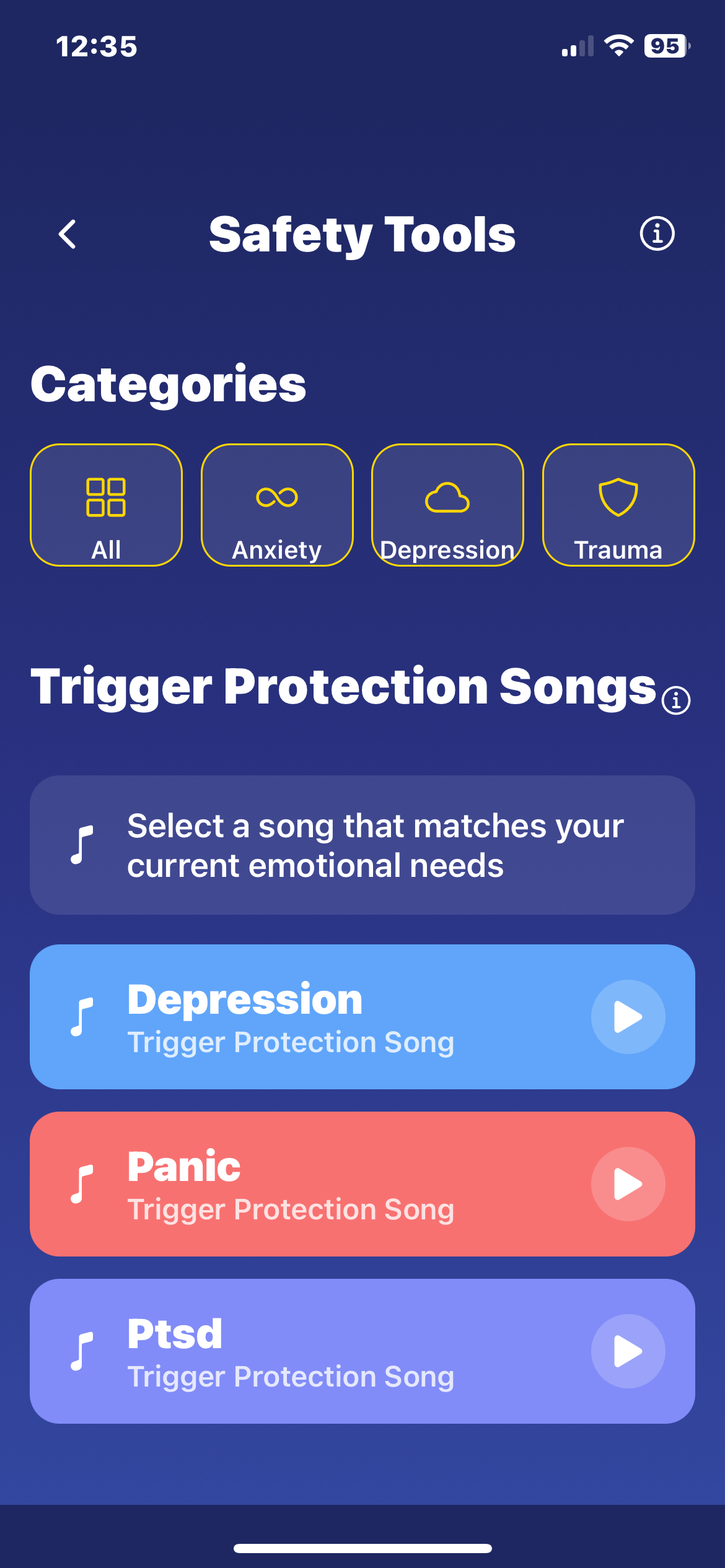Filter by the Anxiety category
Screen dimensions: 725x1568
click(x=277, y=505)
